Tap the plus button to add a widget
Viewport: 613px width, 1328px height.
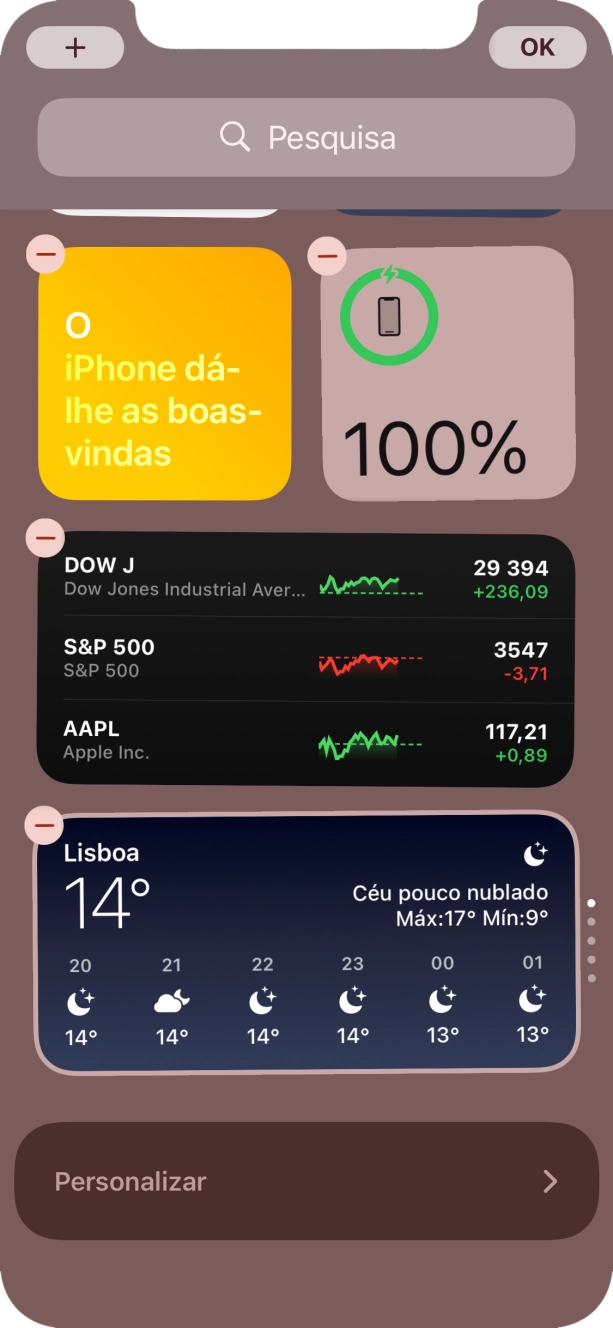(x=75, y=47)
